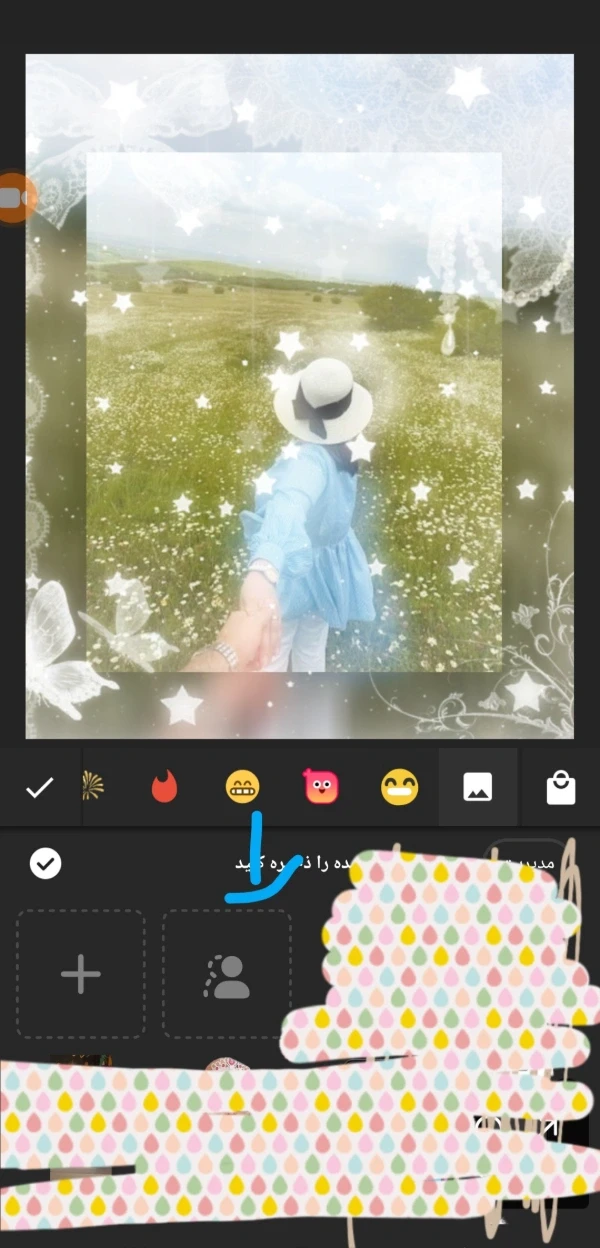
Task: Tap the round check icon
Action: coord(45,863)
